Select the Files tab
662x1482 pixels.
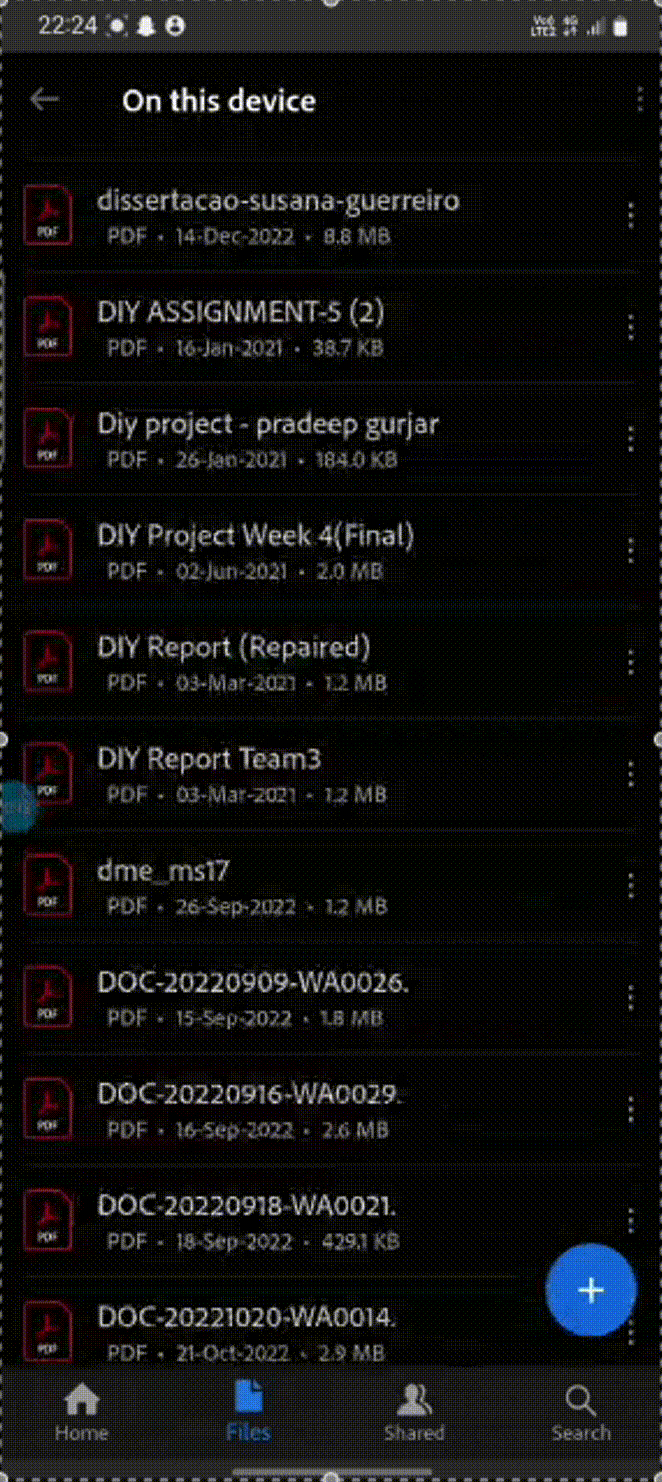248,1414
